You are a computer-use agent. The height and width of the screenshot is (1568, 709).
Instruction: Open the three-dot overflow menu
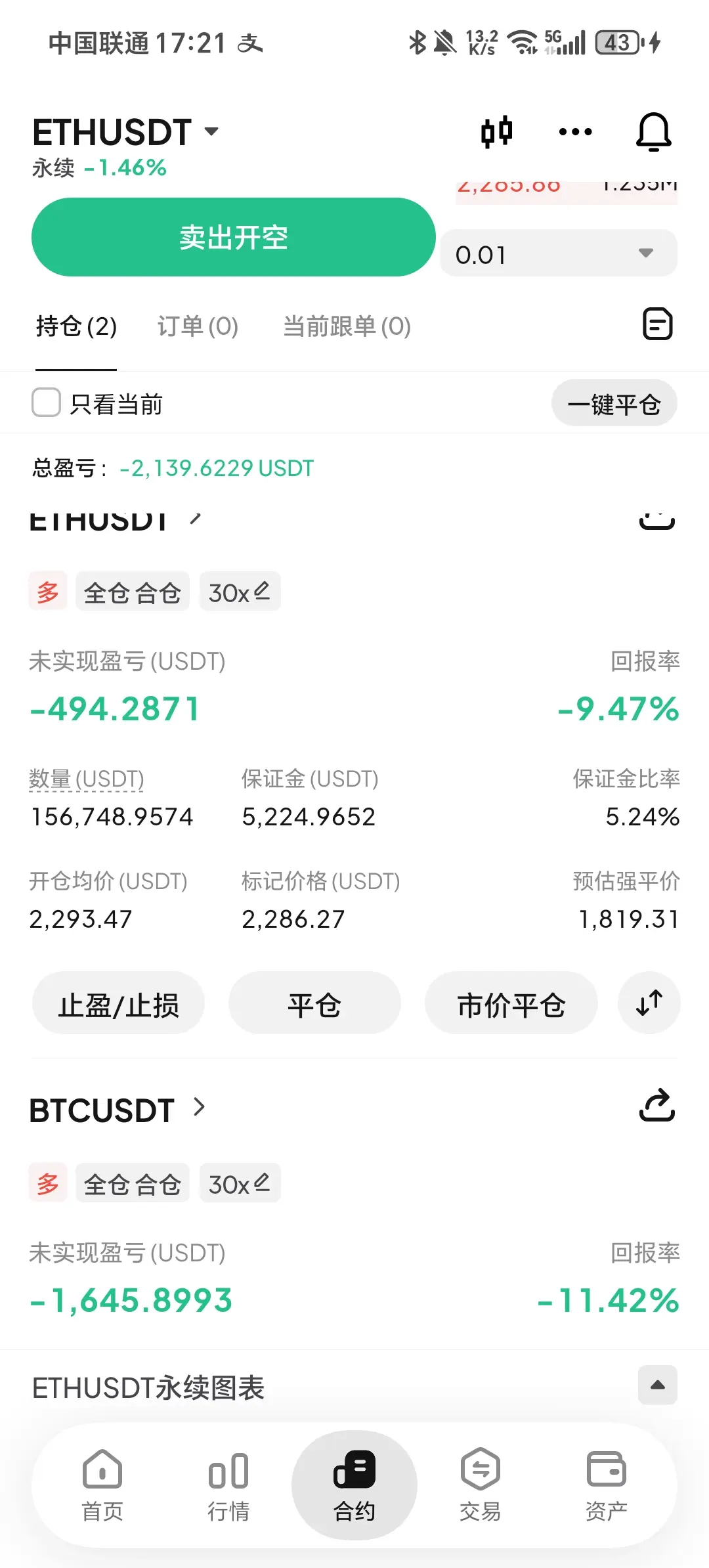tap(575, 132)
